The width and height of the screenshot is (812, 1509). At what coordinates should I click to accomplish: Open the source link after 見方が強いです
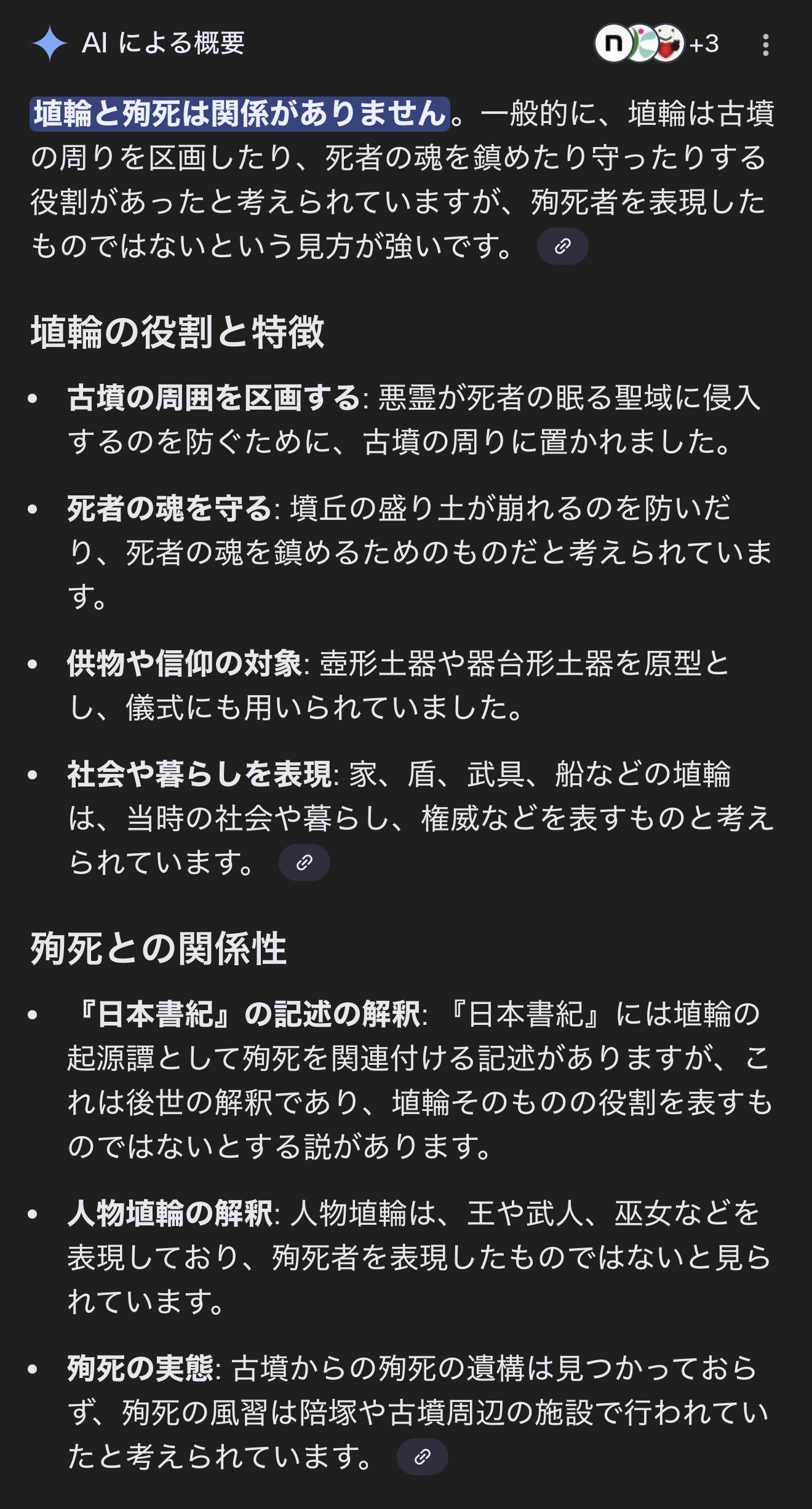(x=562, y=247)
